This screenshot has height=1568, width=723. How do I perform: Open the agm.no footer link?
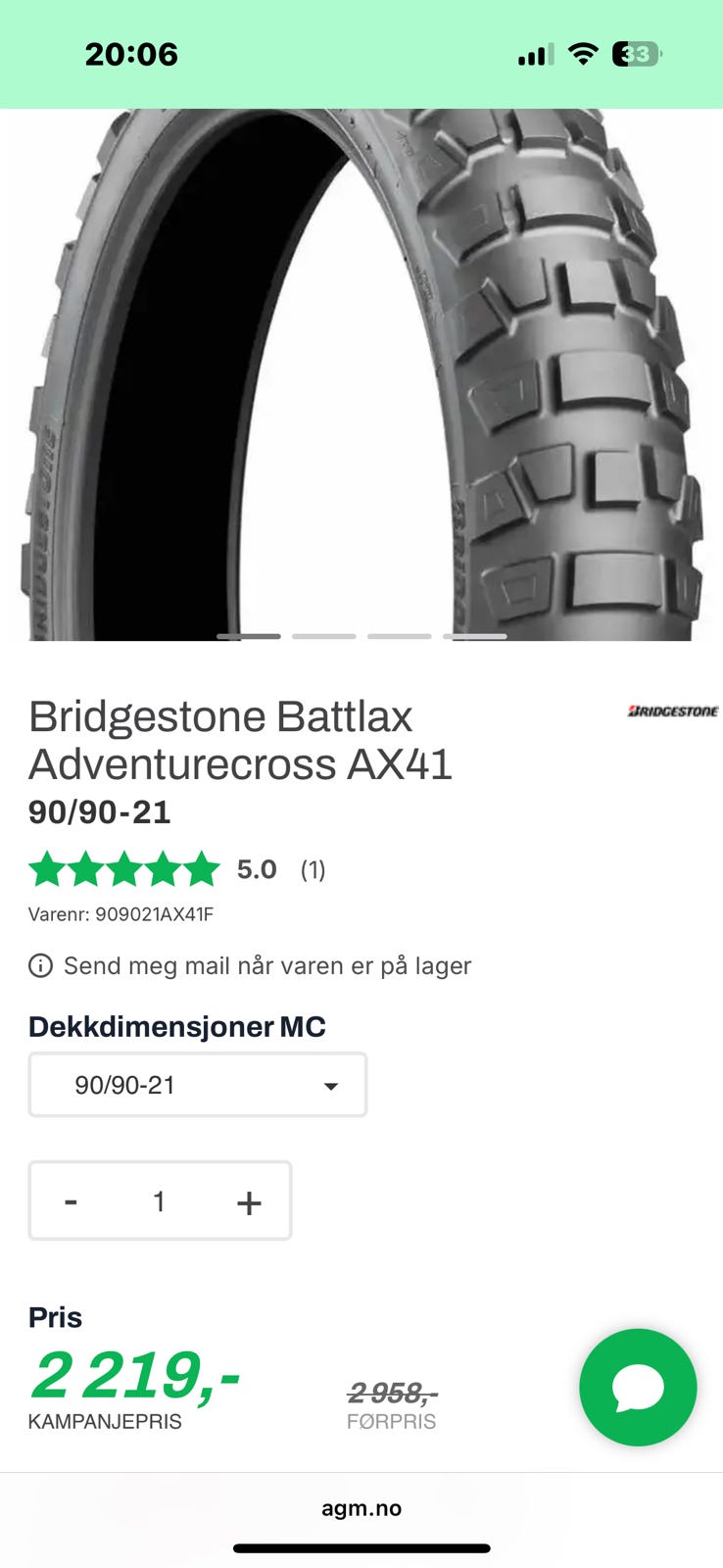(361, 1507)
